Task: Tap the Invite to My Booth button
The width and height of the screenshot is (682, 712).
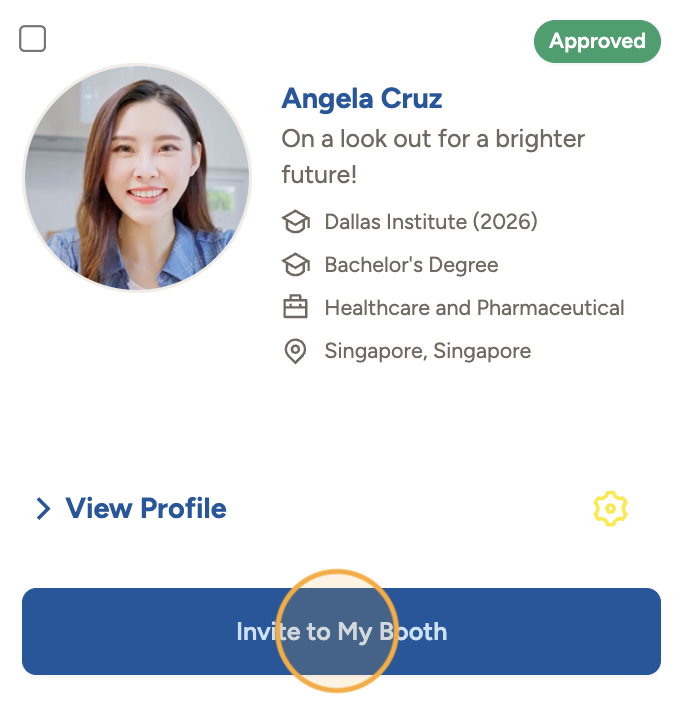Action: click(x=341, y=632)
